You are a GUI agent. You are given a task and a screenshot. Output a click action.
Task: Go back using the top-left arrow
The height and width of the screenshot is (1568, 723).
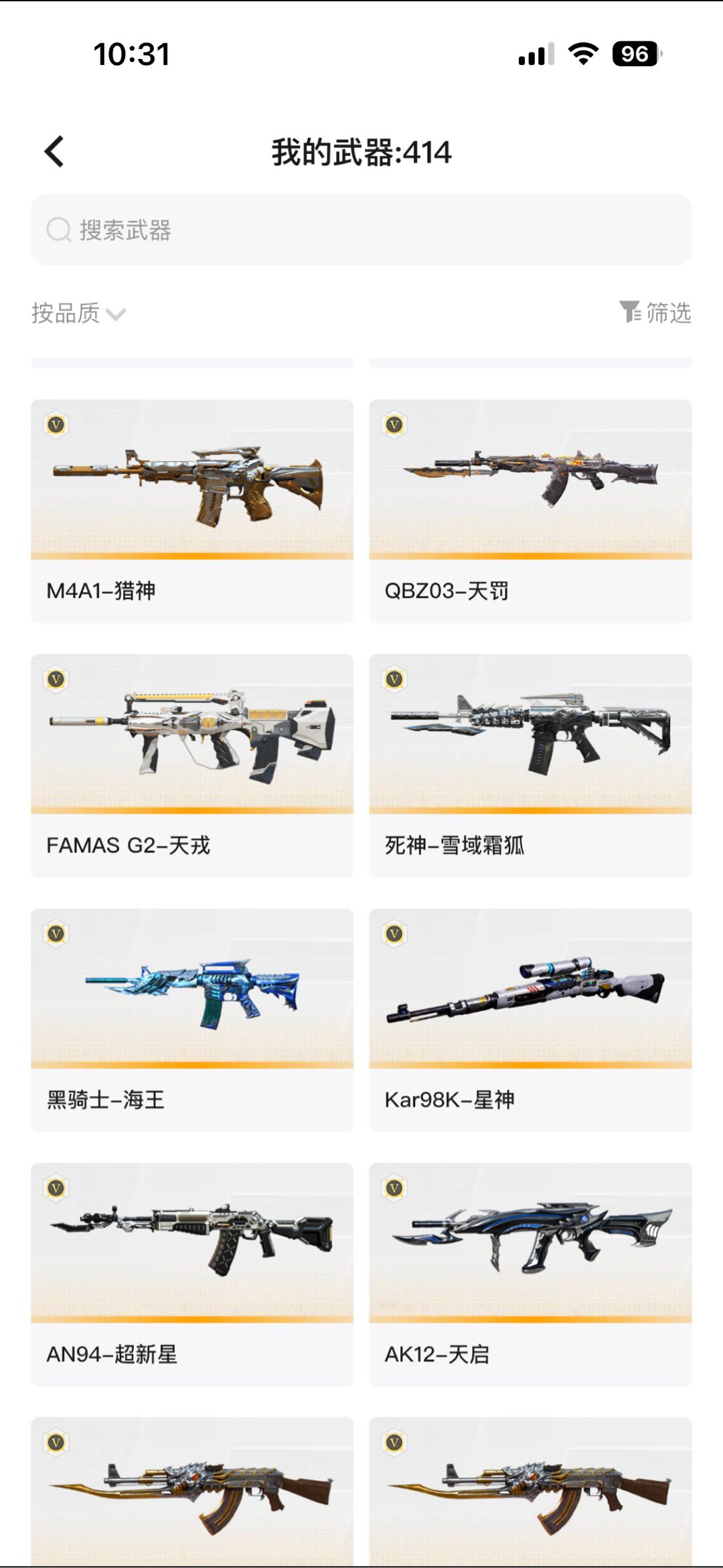click(x=54, y=152)
